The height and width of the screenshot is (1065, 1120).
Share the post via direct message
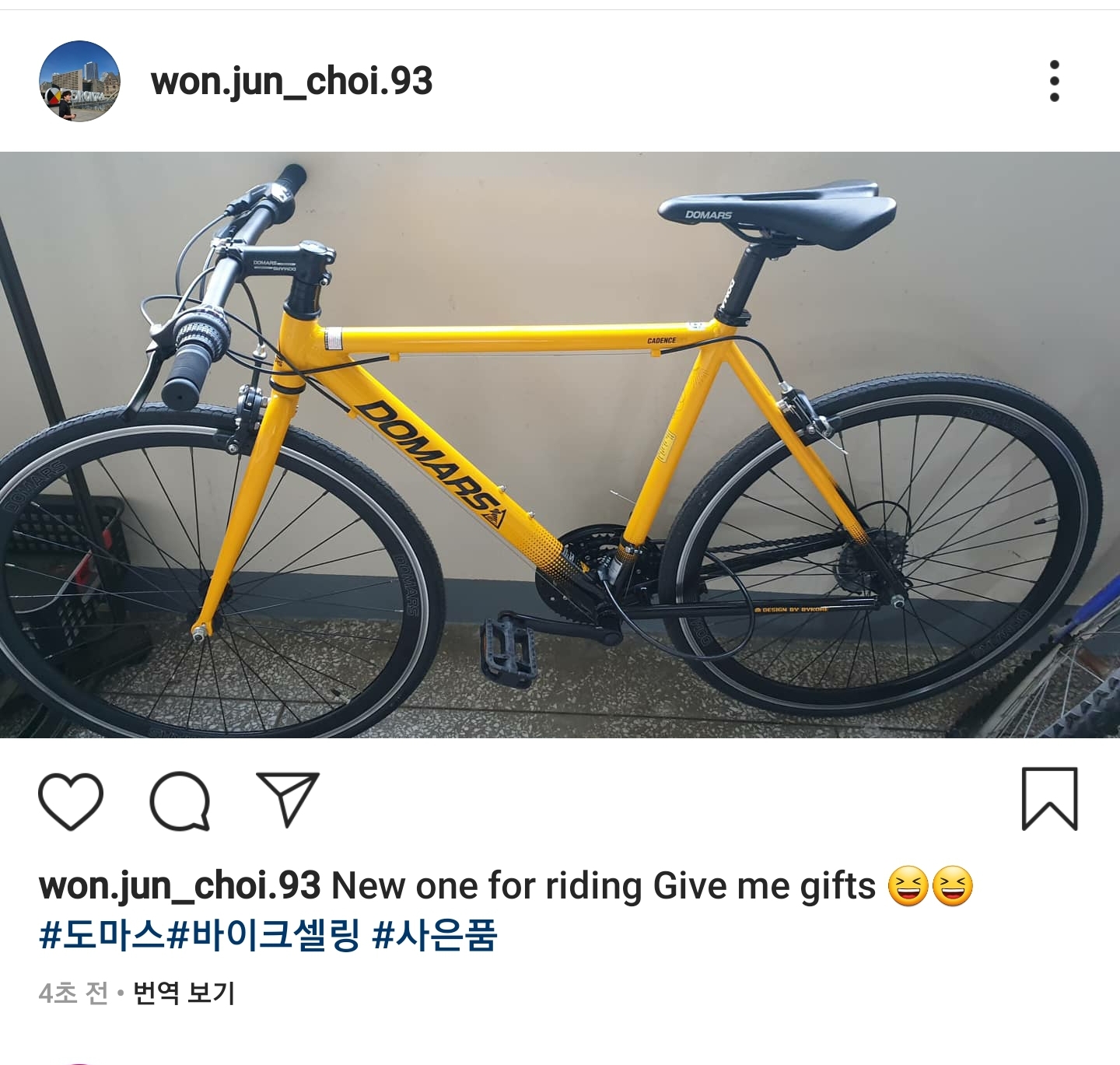pyautogui.click(x=288, y=799)
